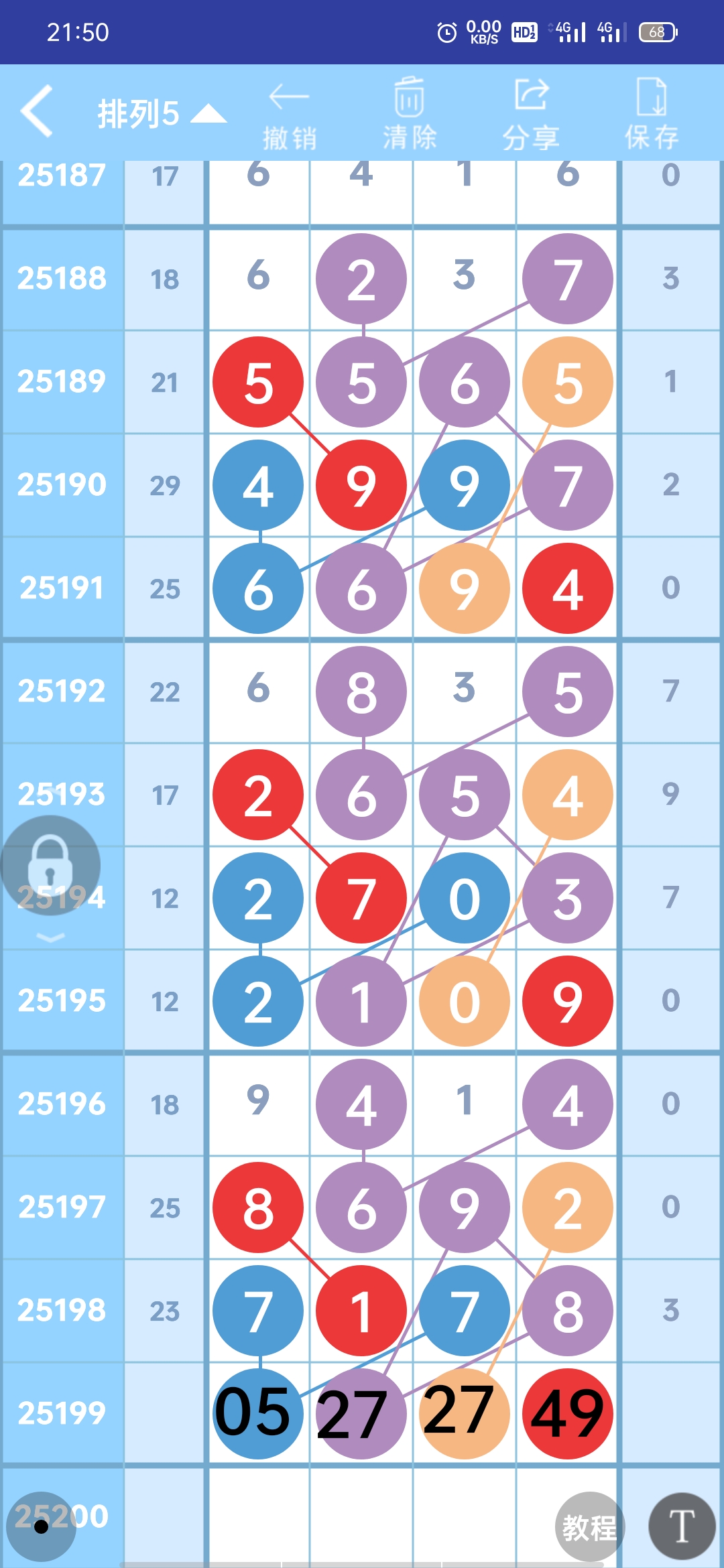The width and height of the screenshot is (724, 1568).
Task: Save the chart with 保存
Action: pyautogui.click(x=652, y=114)
